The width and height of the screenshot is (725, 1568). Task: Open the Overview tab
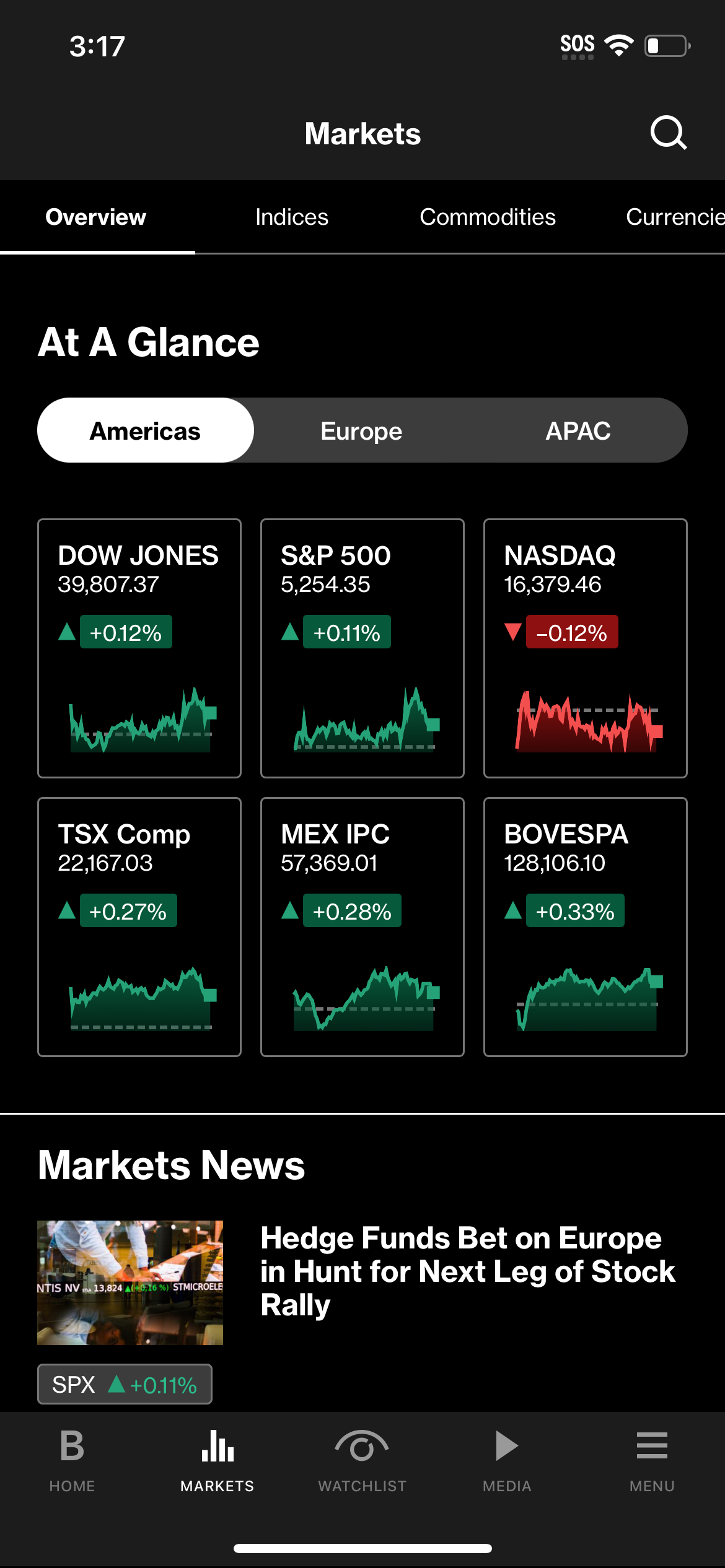click(x=95, y=217)
